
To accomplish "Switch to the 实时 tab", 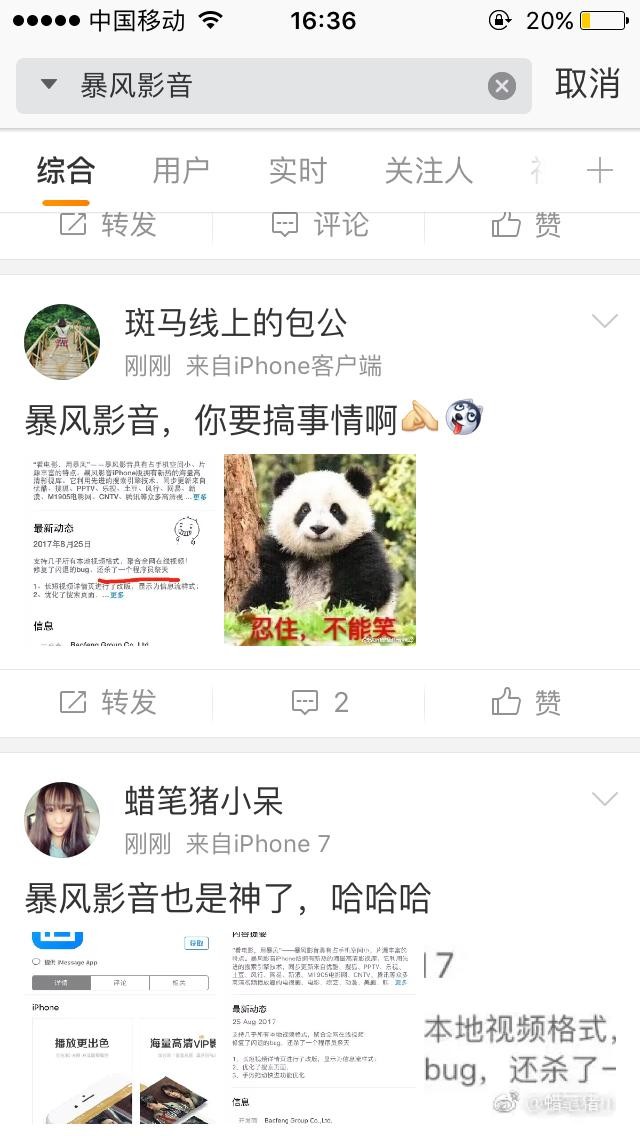I will pyautogui.click(x=297, y=171).
